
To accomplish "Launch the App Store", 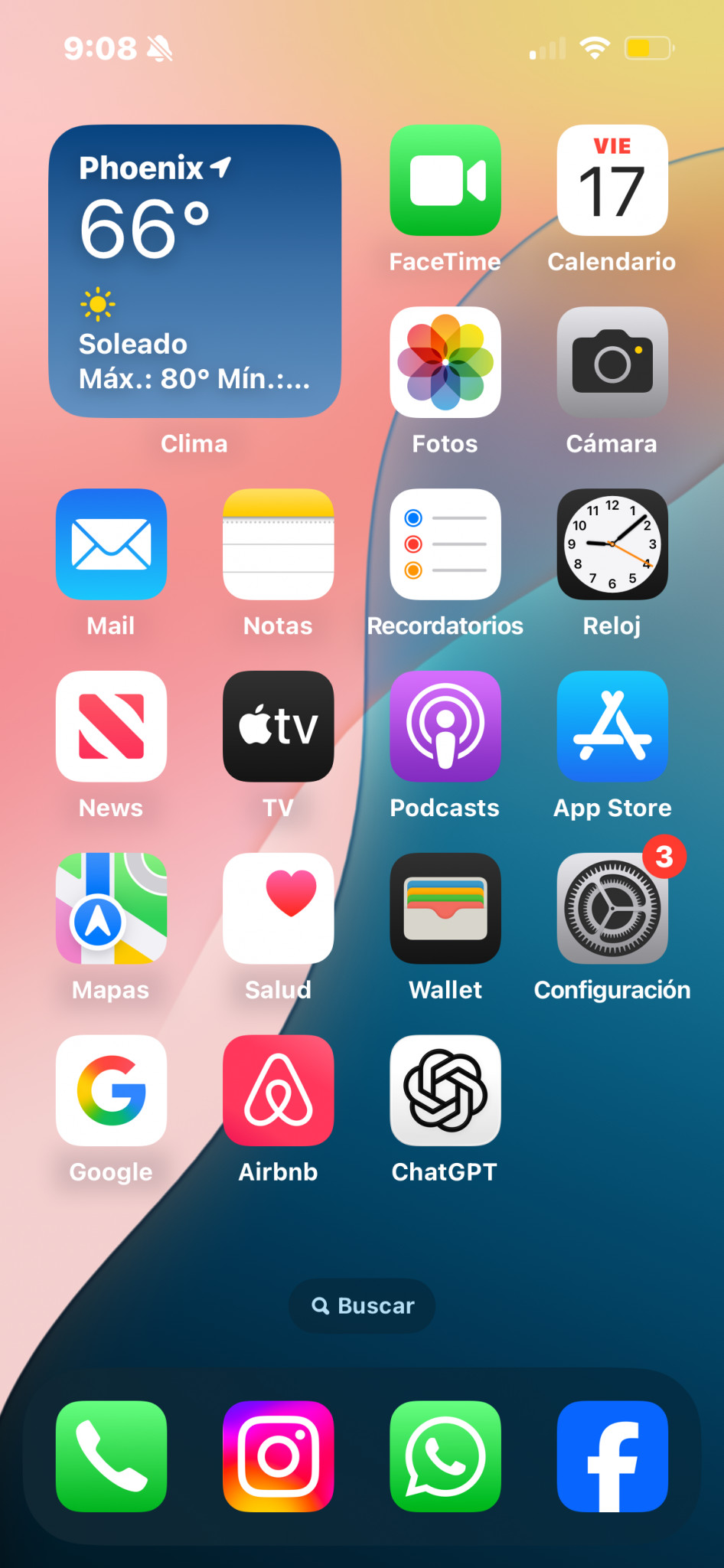I will tap(612, 727).
